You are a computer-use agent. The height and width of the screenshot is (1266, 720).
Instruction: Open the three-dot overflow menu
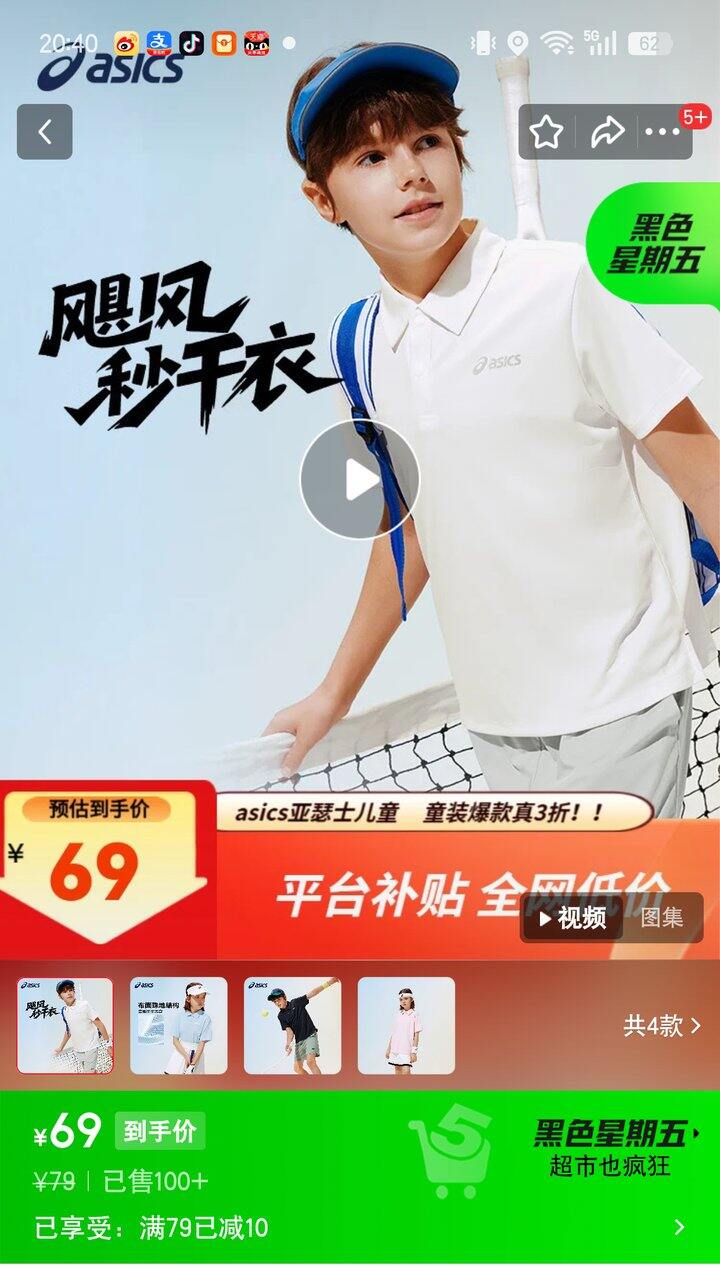click(x=662, y=132)
